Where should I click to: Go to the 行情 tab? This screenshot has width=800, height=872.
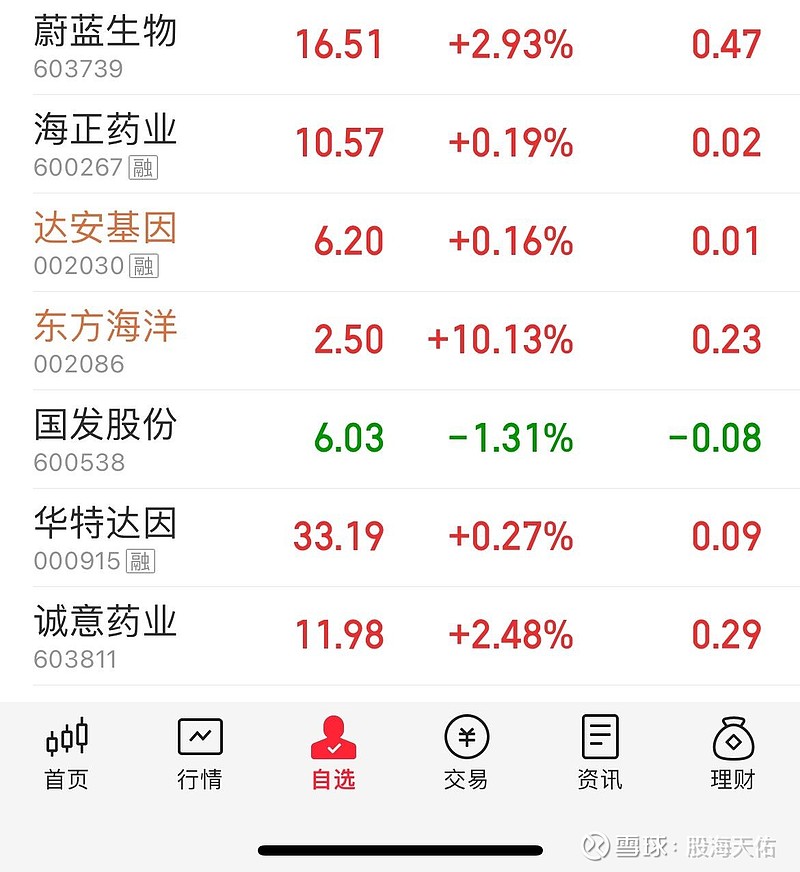pyautogui.click(x=200, y=754)
